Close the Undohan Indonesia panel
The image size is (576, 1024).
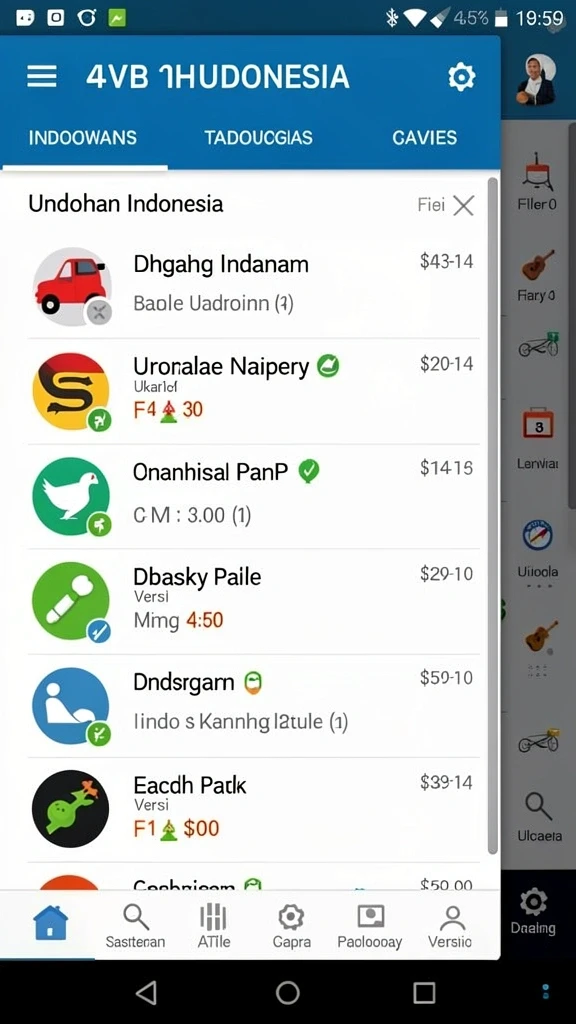[x=464, y=206]
